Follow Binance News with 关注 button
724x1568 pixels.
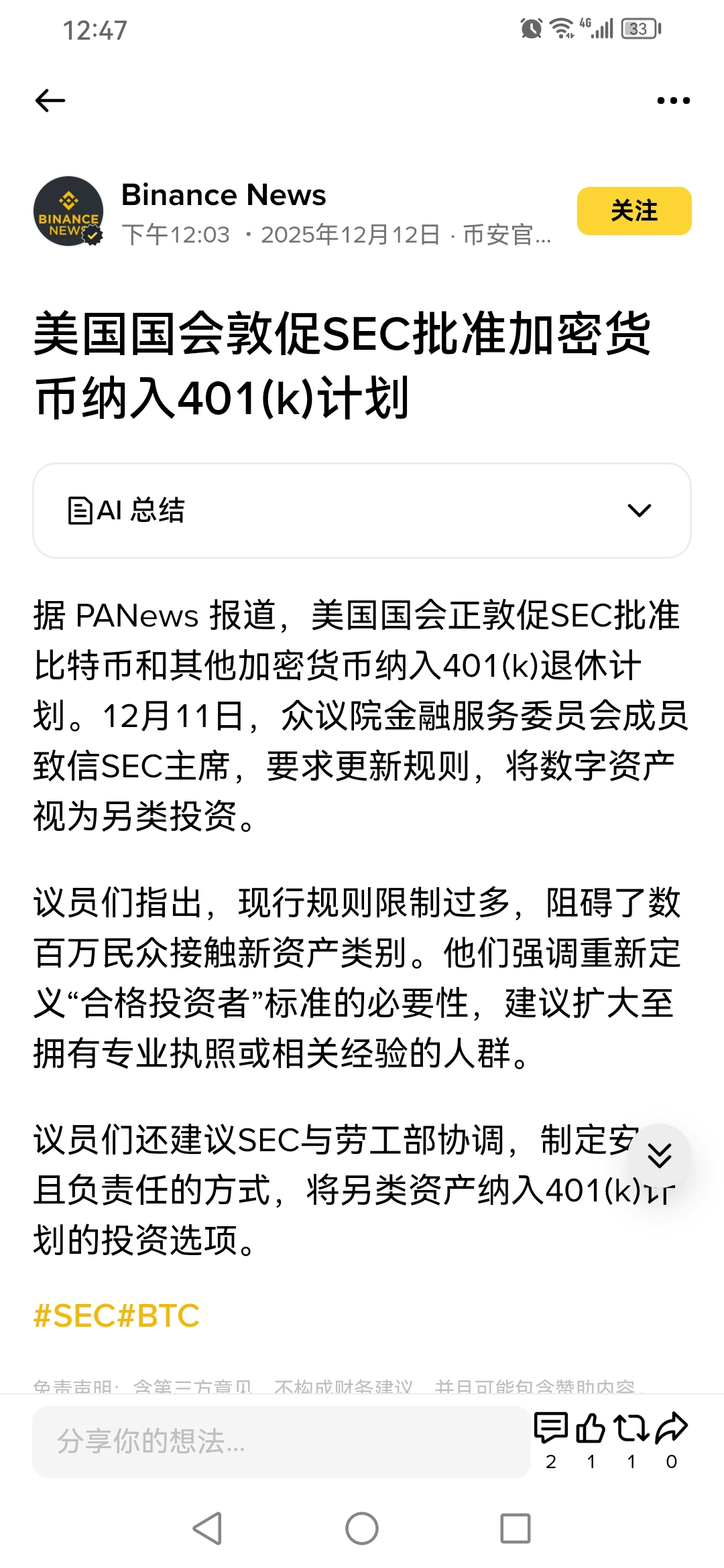tap(633, 211)
